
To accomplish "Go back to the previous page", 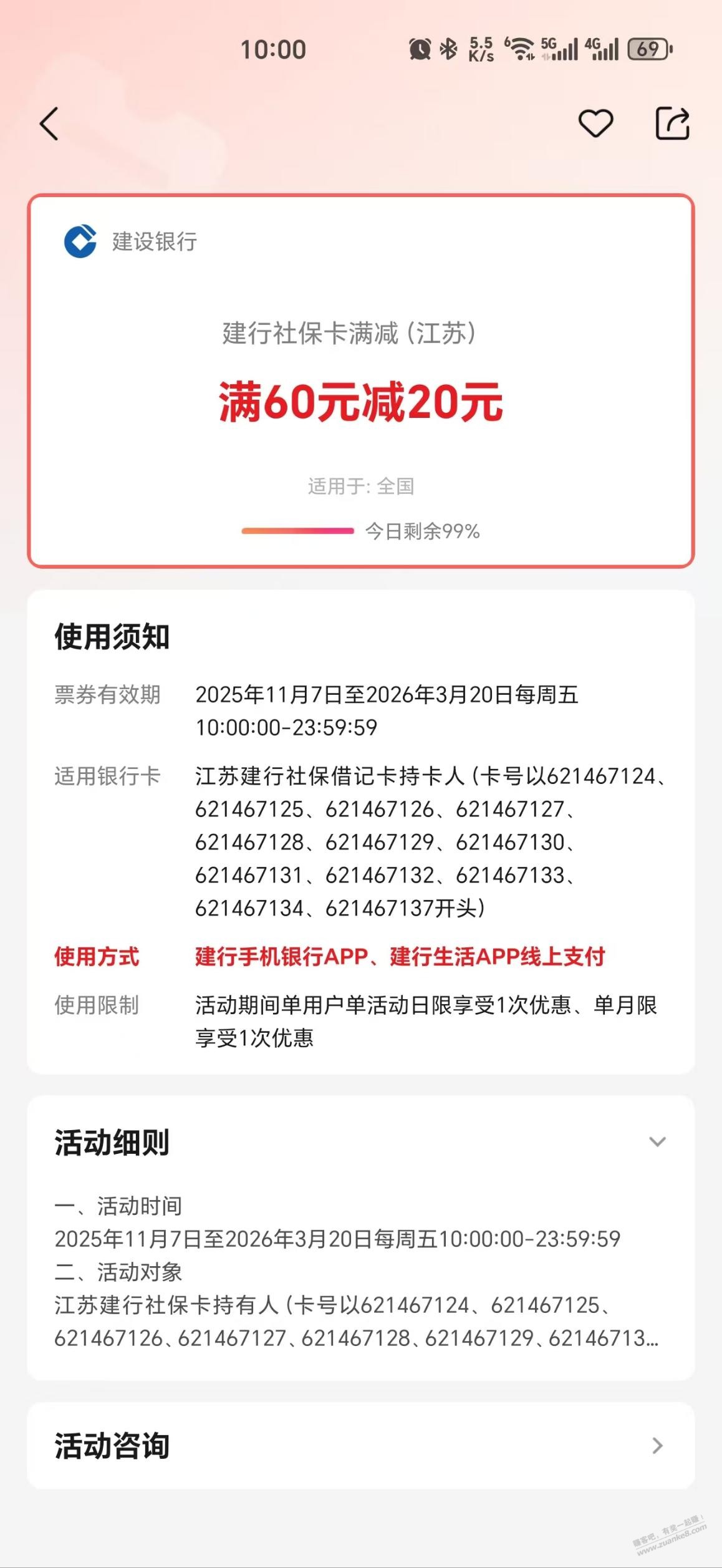I will click(49, 123).
